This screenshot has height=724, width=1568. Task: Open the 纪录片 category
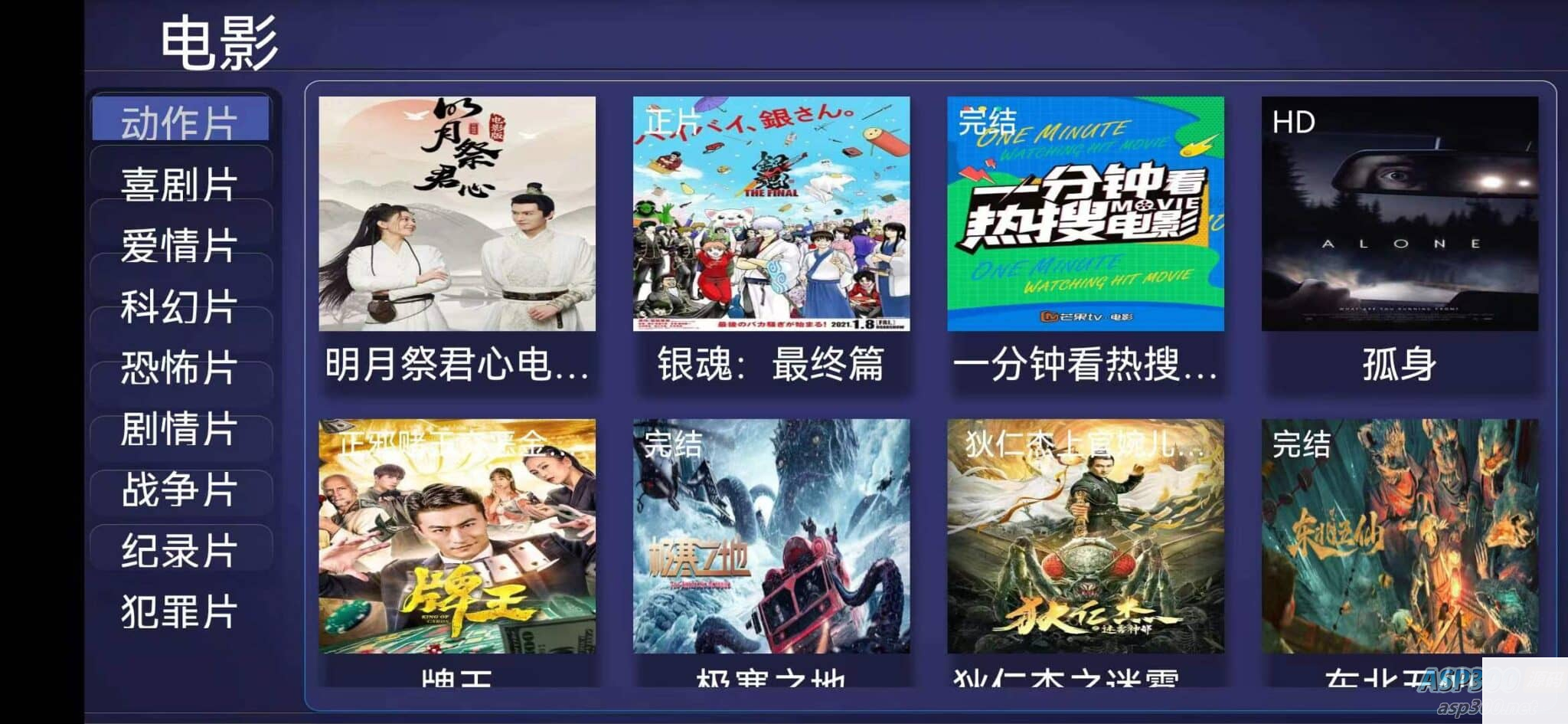click(x=179, y=550)
